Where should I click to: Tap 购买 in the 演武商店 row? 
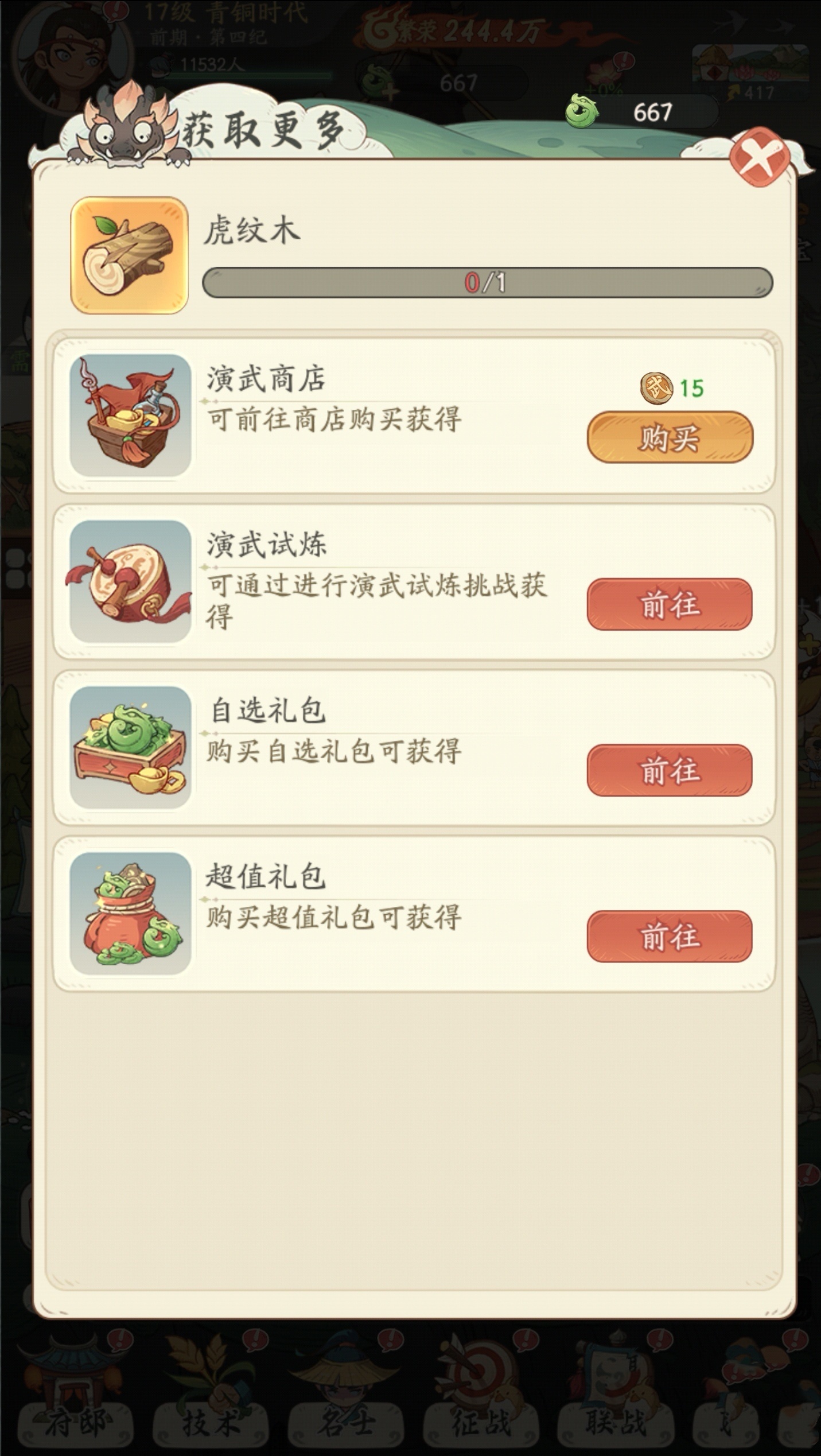pos(670,437)
